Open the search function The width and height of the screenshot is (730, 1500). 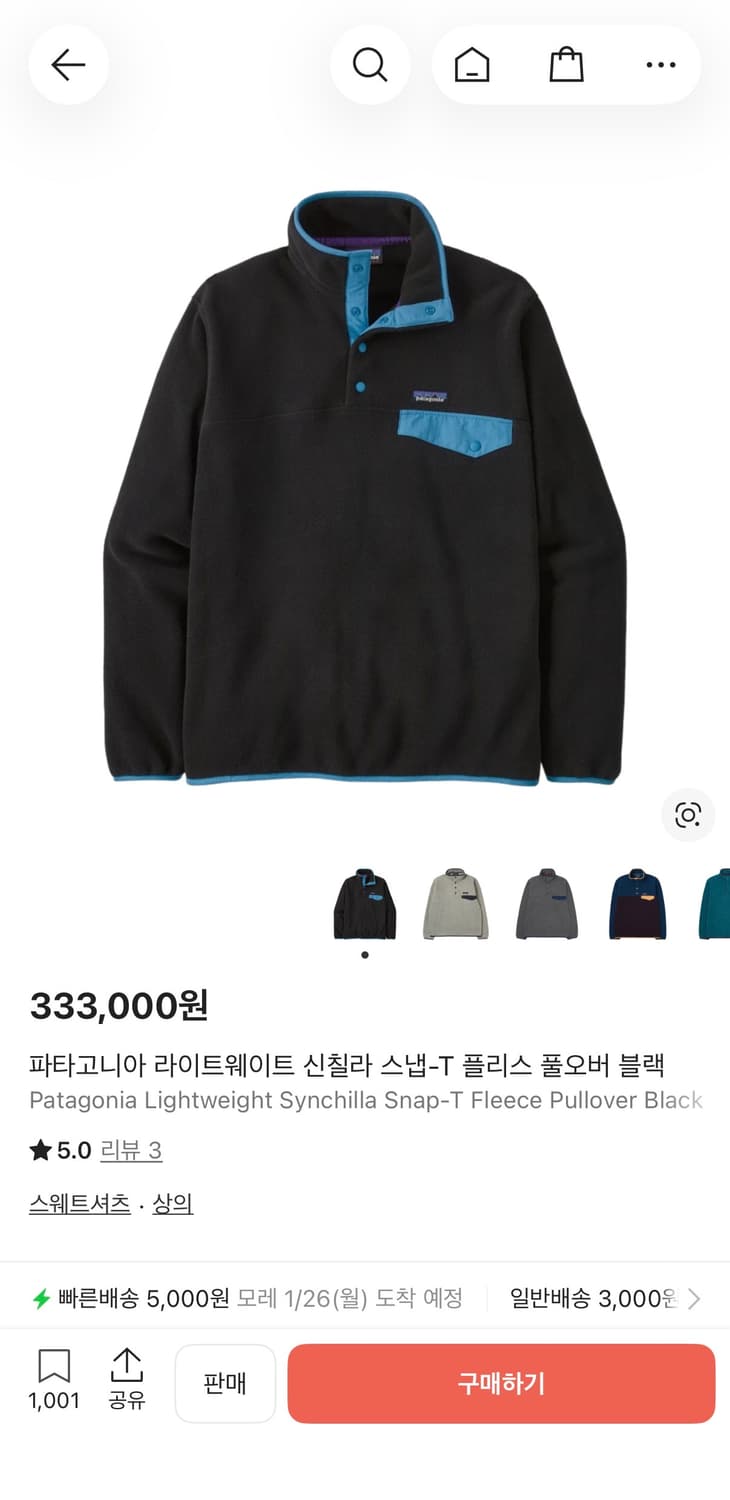coord(370,64)
